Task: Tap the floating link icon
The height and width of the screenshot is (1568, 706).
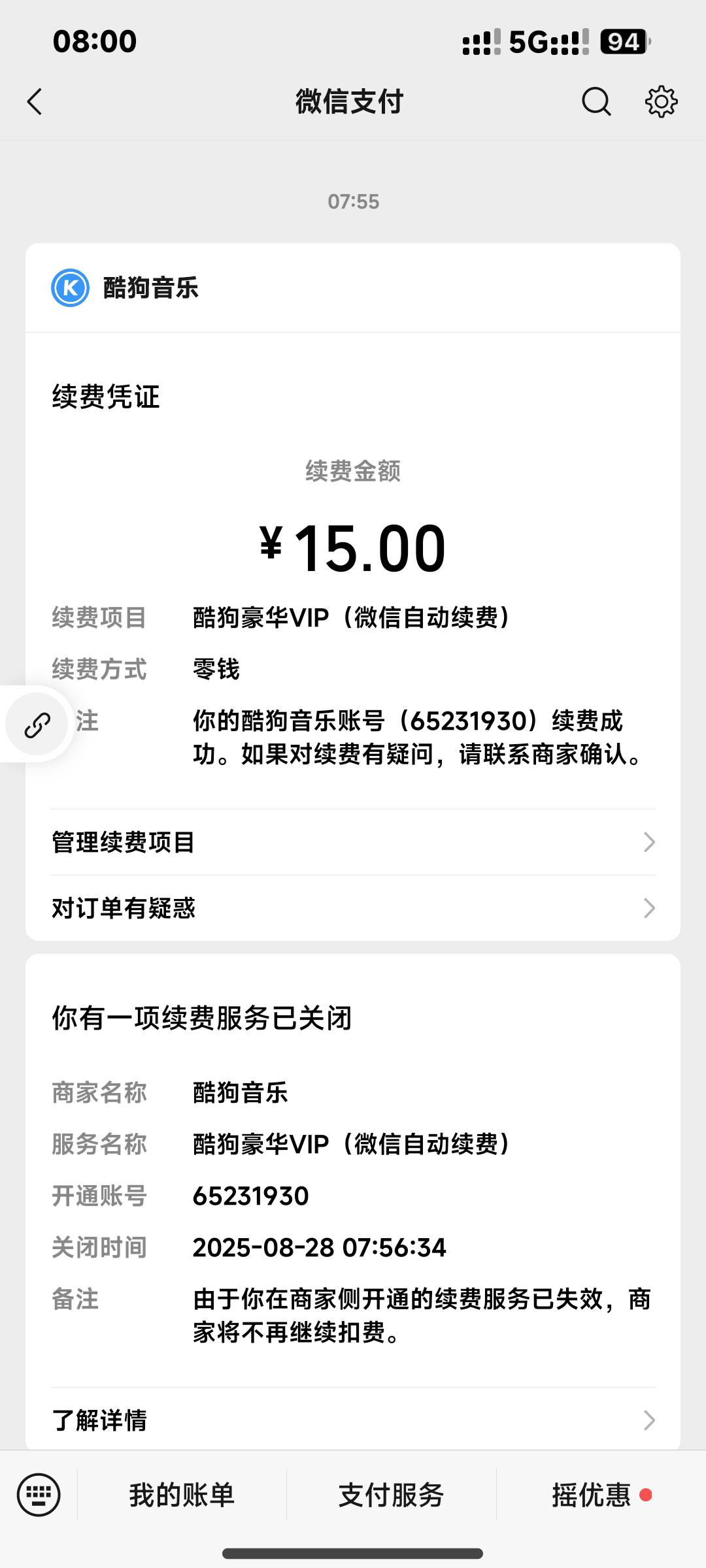Action: point(37,725)
